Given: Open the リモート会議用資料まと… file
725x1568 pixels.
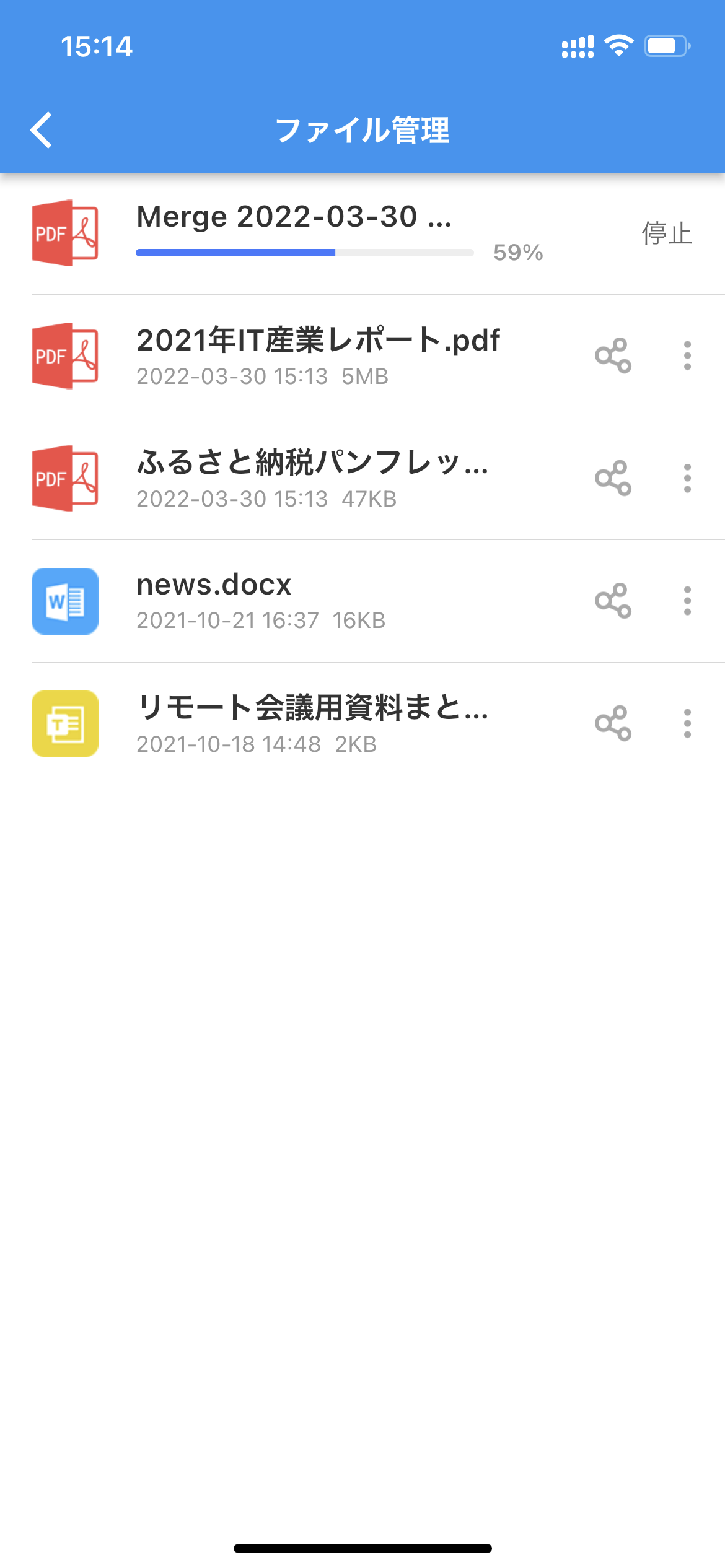Looking at the screenshot, I should pos(312,723).
